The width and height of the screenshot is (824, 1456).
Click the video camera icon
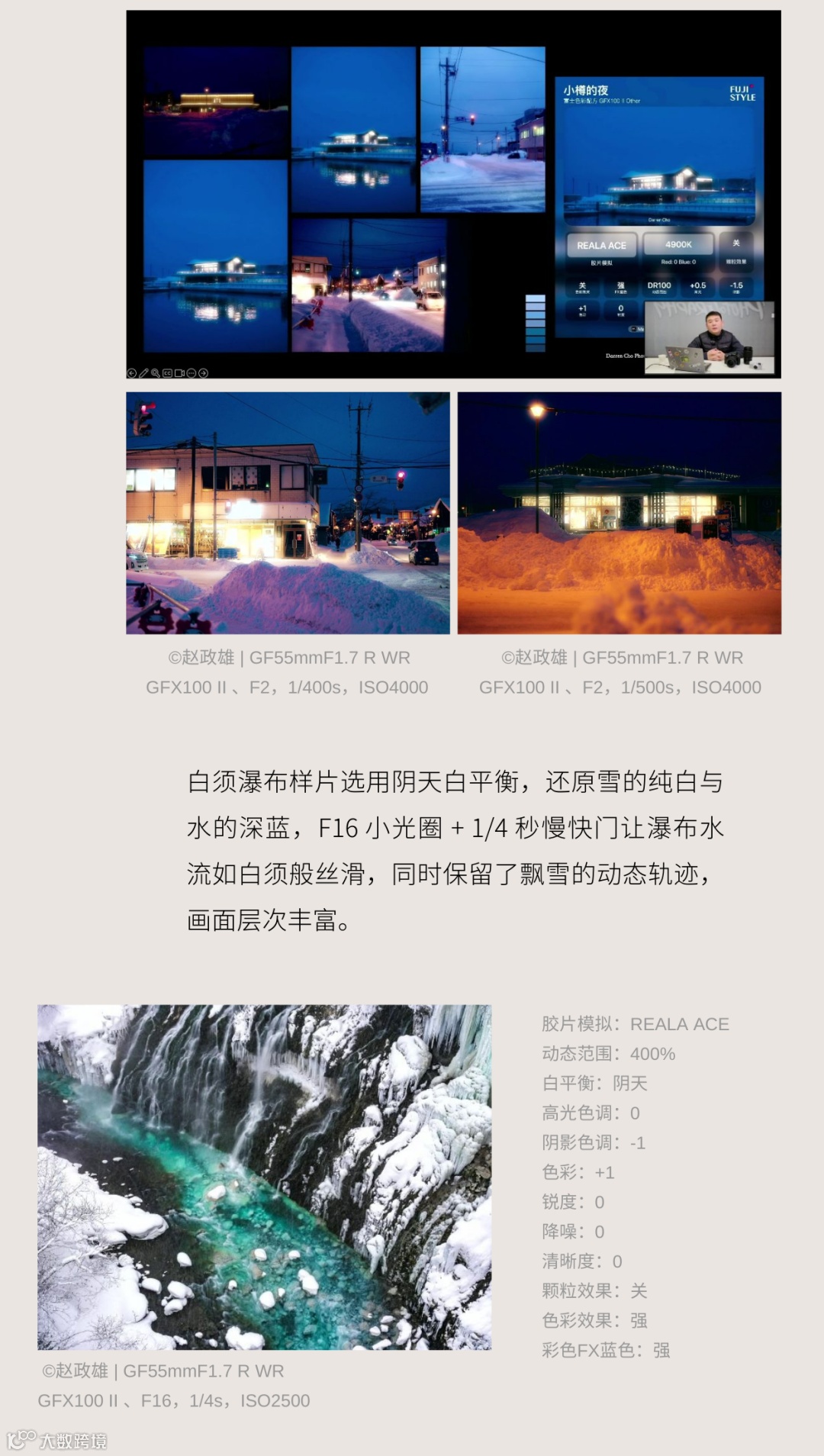click(180, 373)
